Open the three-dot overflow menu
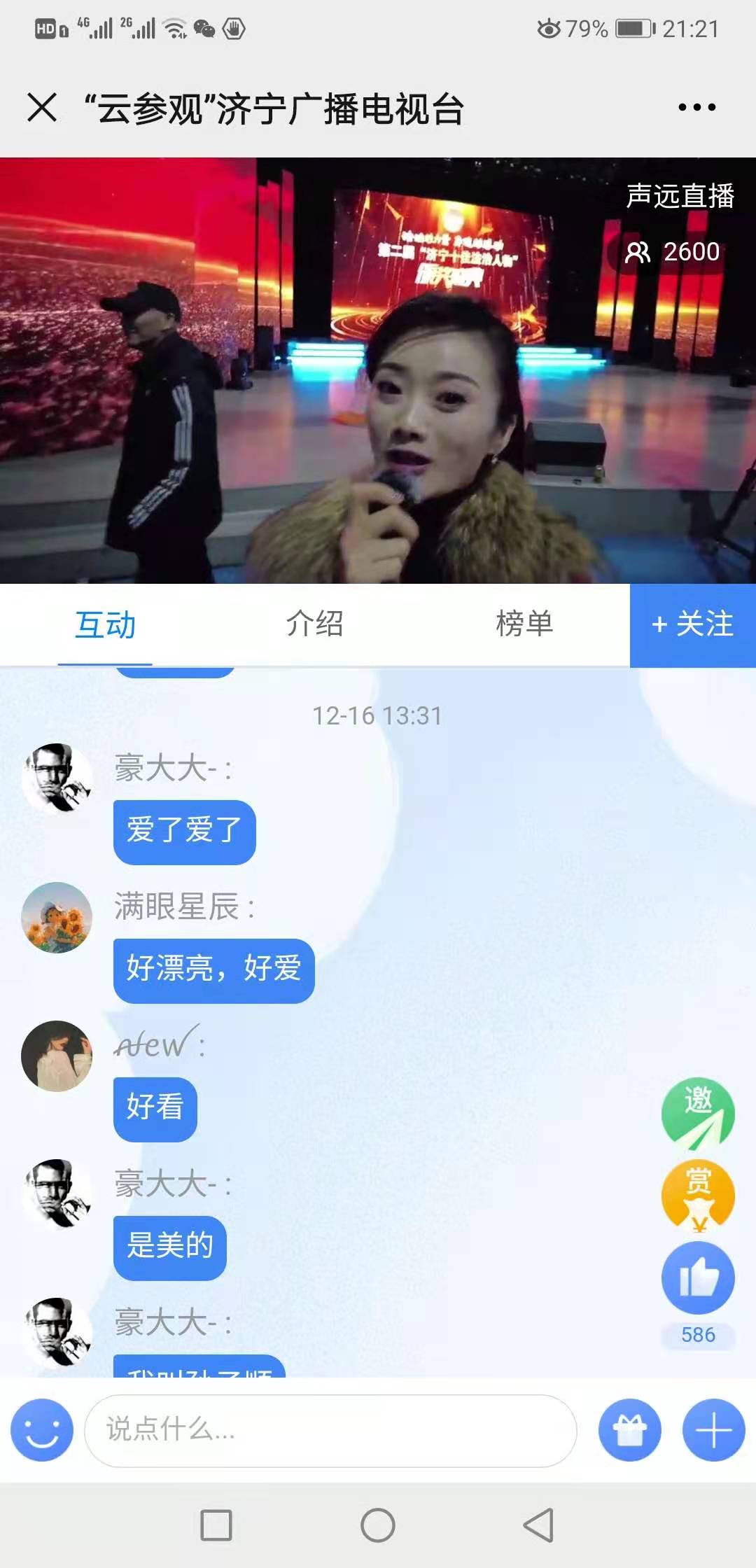 [696, 108]
